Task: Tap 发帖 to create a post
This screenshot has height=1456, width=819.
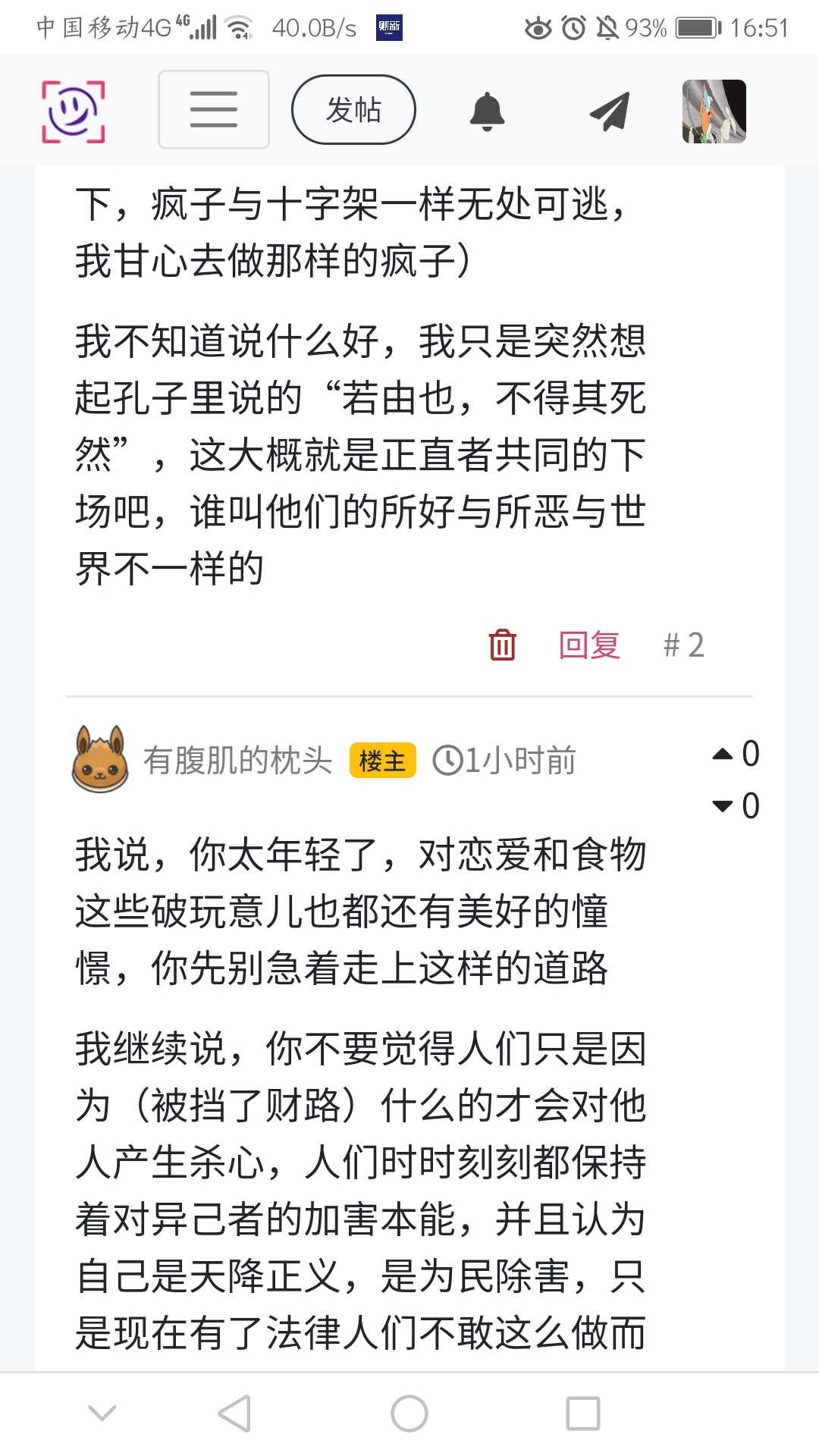Action: 353,110
